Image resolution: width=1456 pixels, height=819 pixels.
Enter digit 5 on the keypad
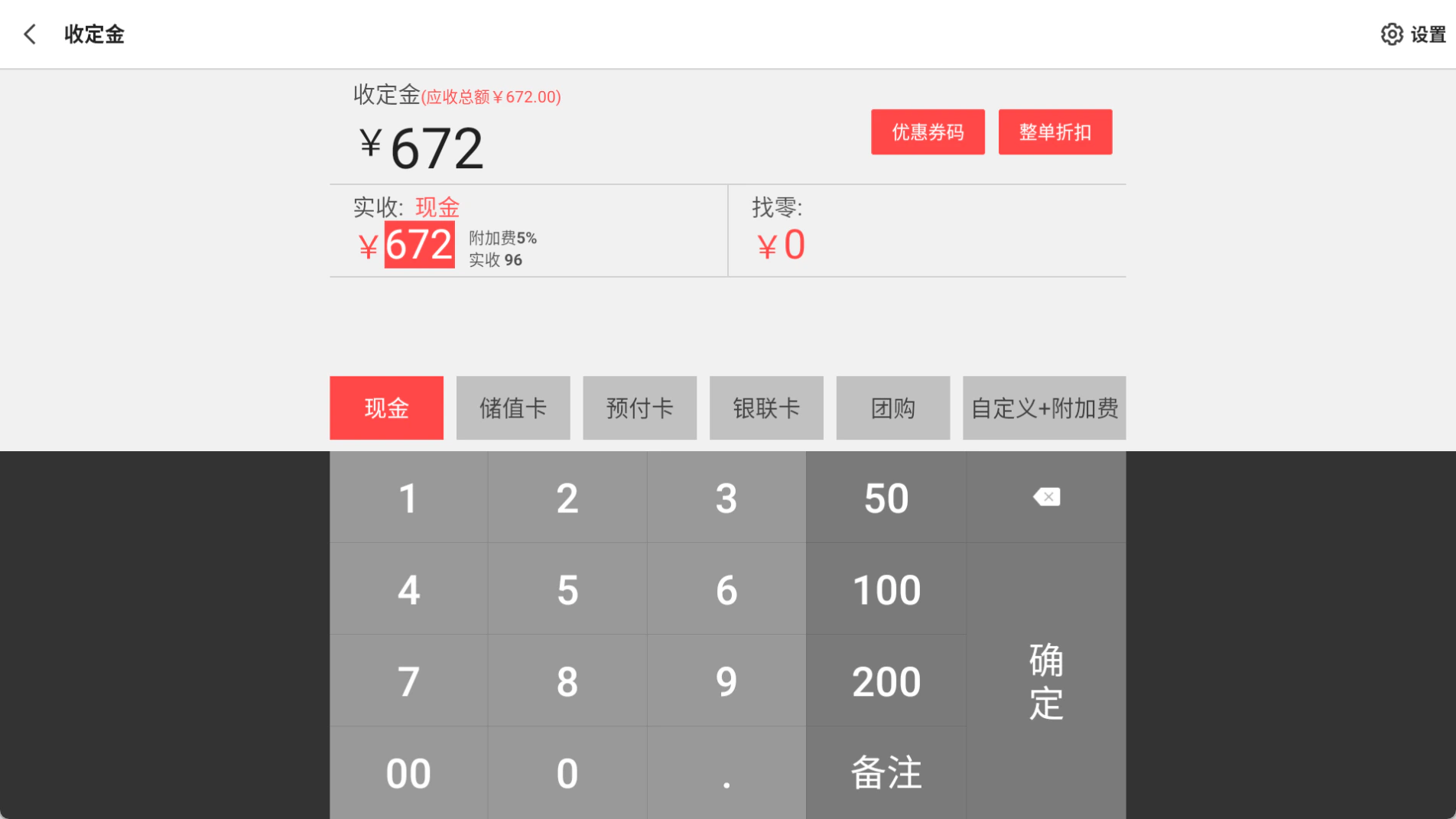(567, 589)
